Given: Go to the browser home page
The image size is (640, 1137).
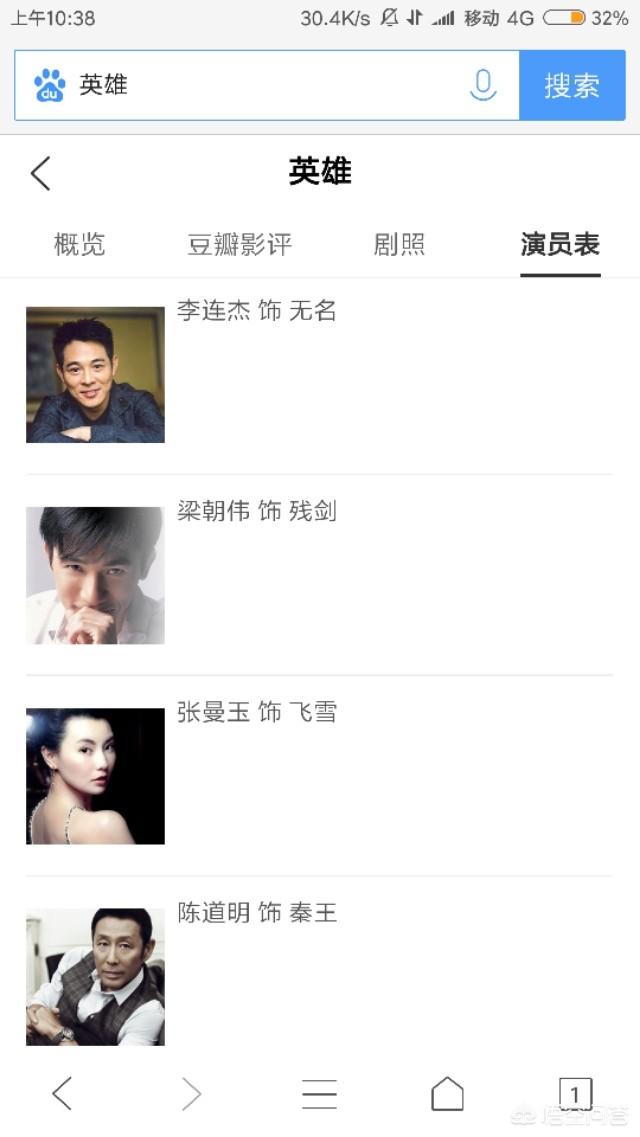Looking at the screenshot, I should (x=447, y=1093).
